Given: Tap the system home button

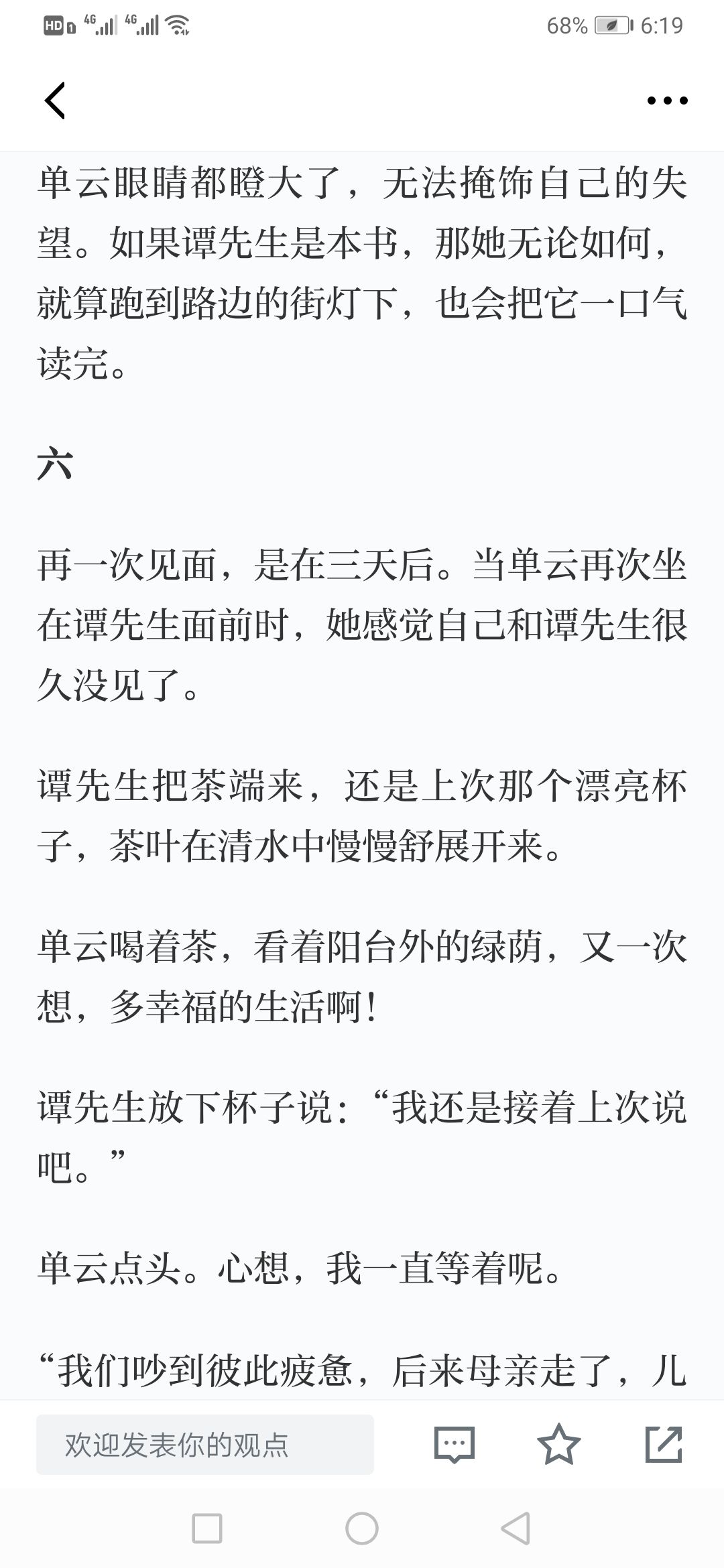Looking at the screenshot, I should point(362,1529).
